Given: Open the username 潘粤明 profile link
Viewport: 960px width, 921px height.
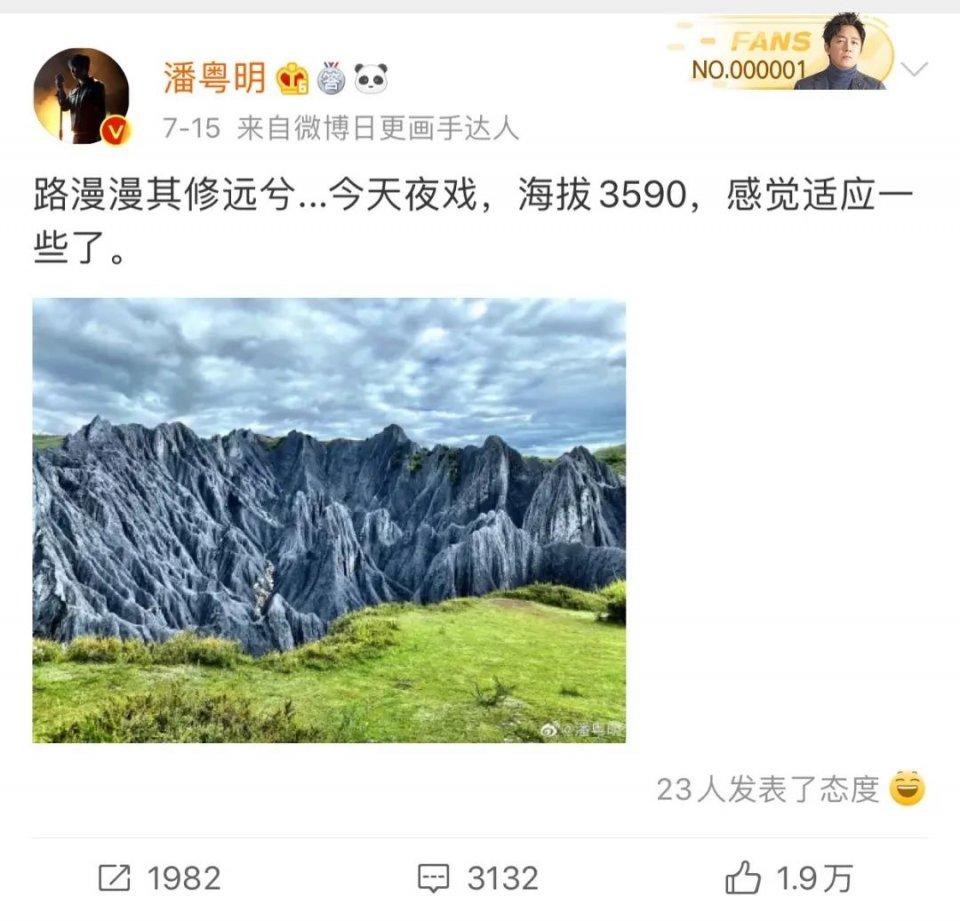Looking at the screenshot, I should pyautogui.click(x=214, y=78).
